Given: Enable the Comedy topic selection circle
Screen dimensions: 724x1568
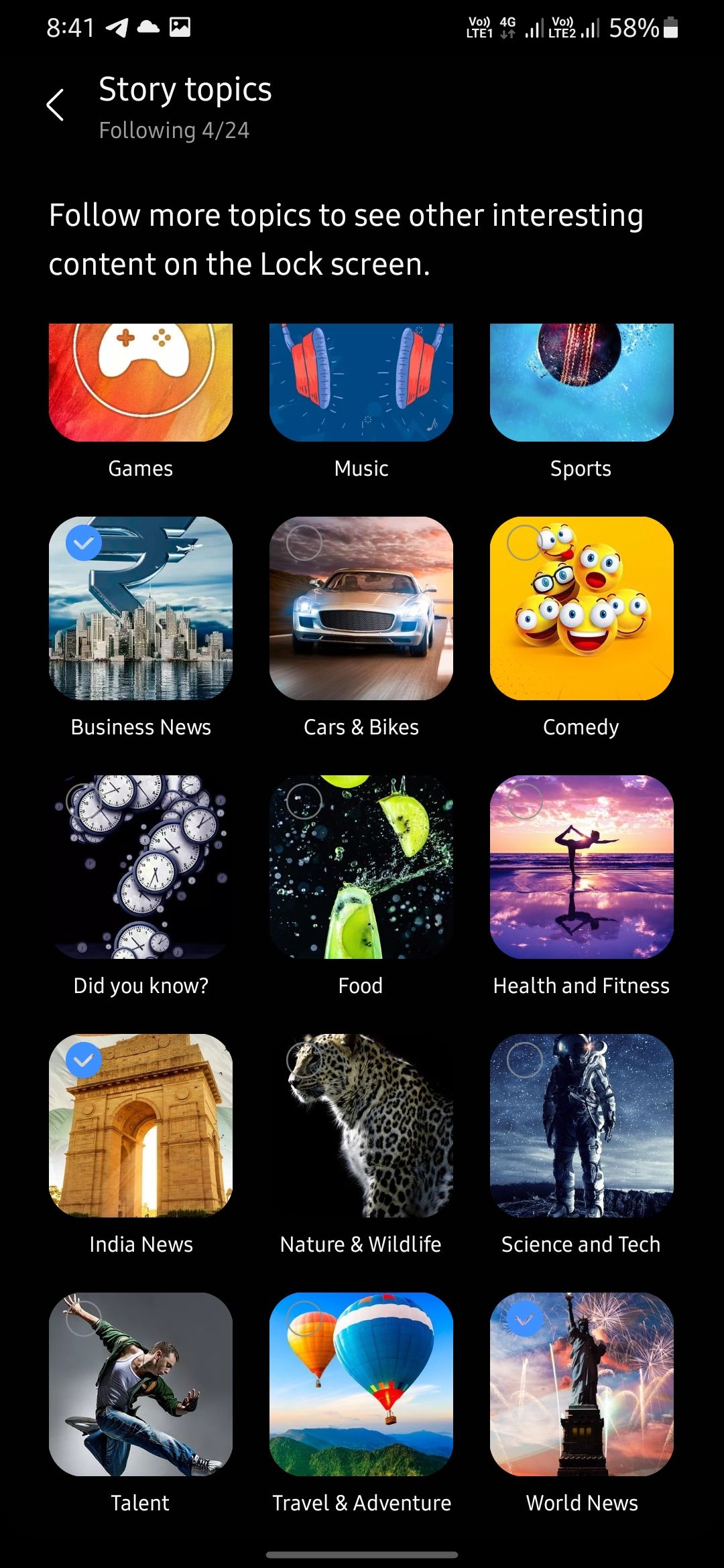Looking at the screenshot, I should click(524, 543).
